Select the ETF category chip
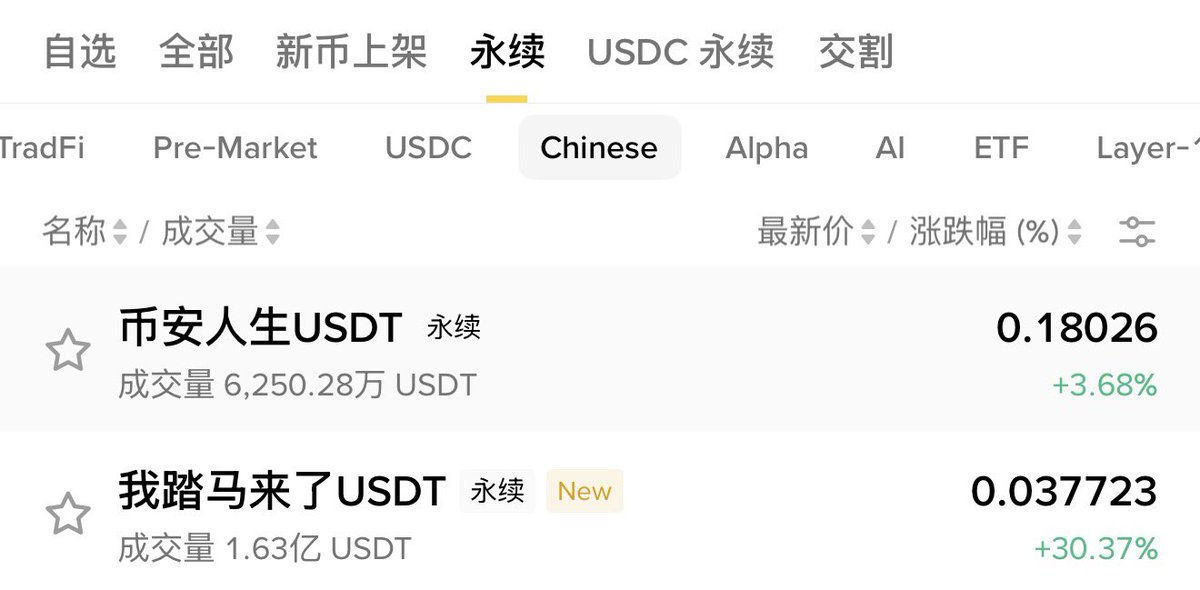The image size is (1200, 590). [1001, 148]
